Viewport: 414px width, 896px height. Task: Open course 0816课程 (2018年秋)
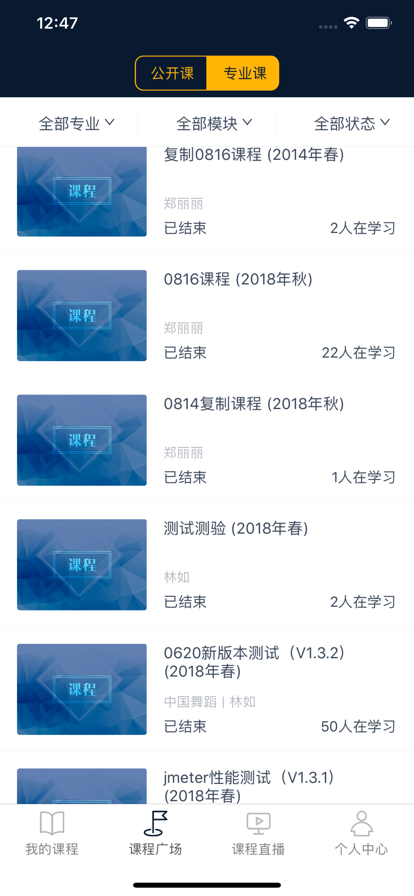207,315
